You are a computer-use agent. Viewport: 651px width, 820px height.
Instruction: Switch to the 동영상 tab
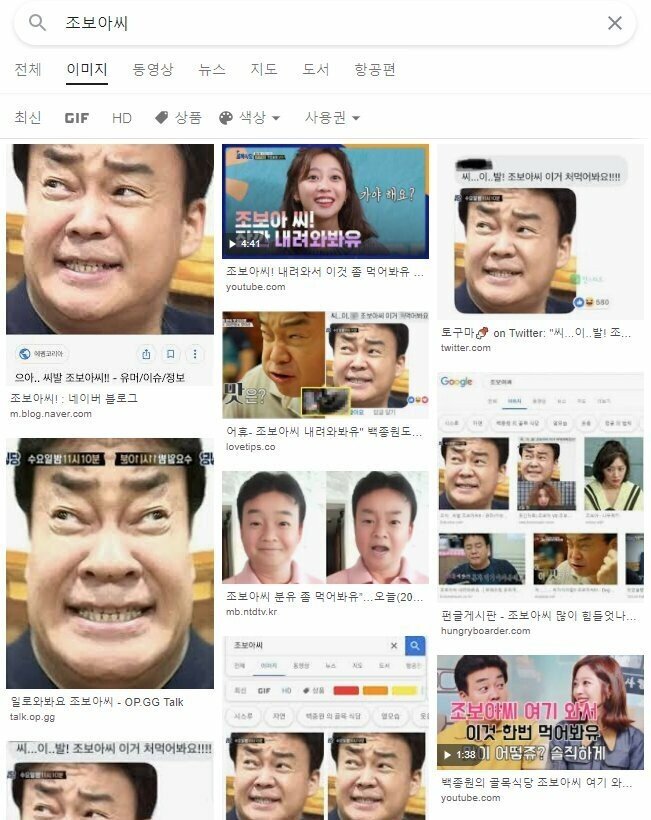click(x=152, y=70)
